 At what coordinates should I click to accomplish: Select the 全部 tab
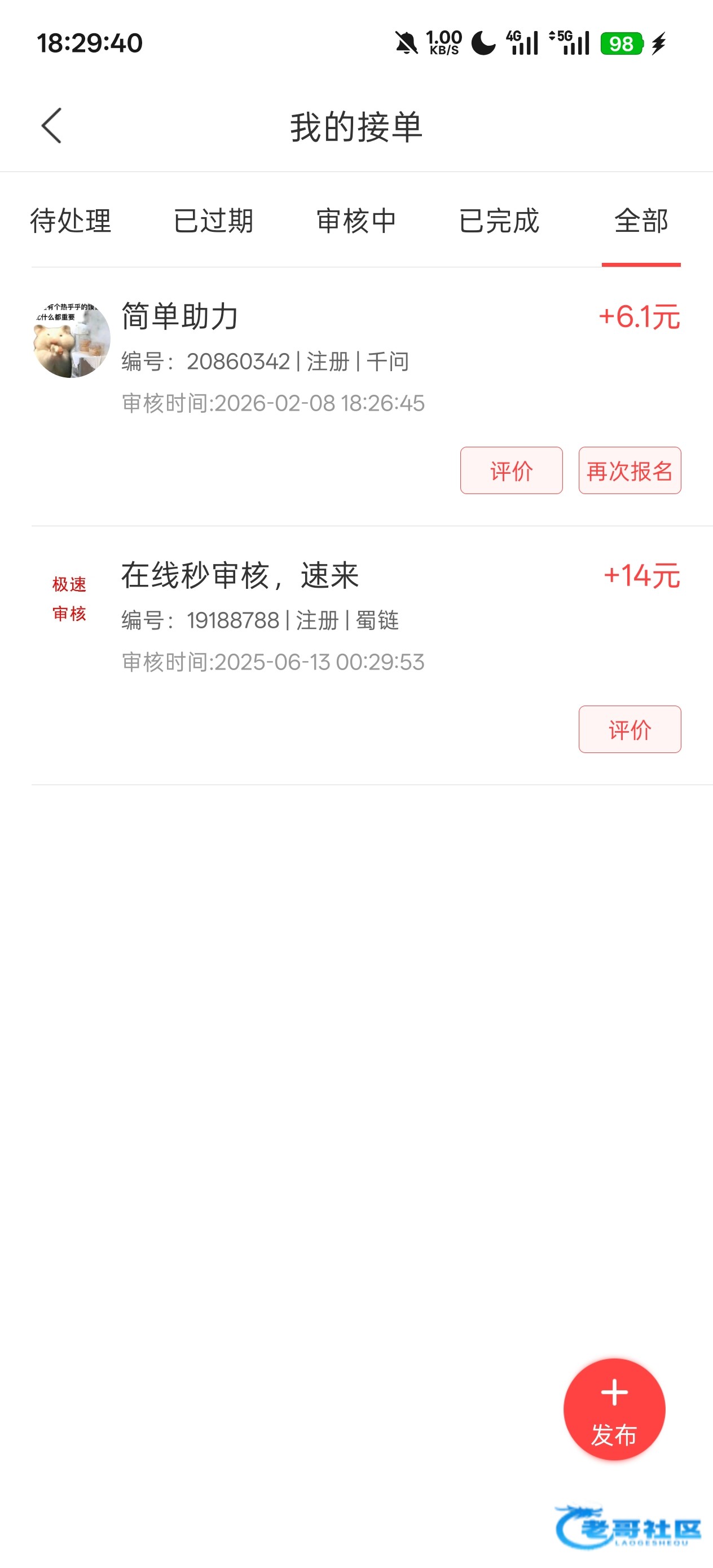pyautogui.click(x=641, y=221)
